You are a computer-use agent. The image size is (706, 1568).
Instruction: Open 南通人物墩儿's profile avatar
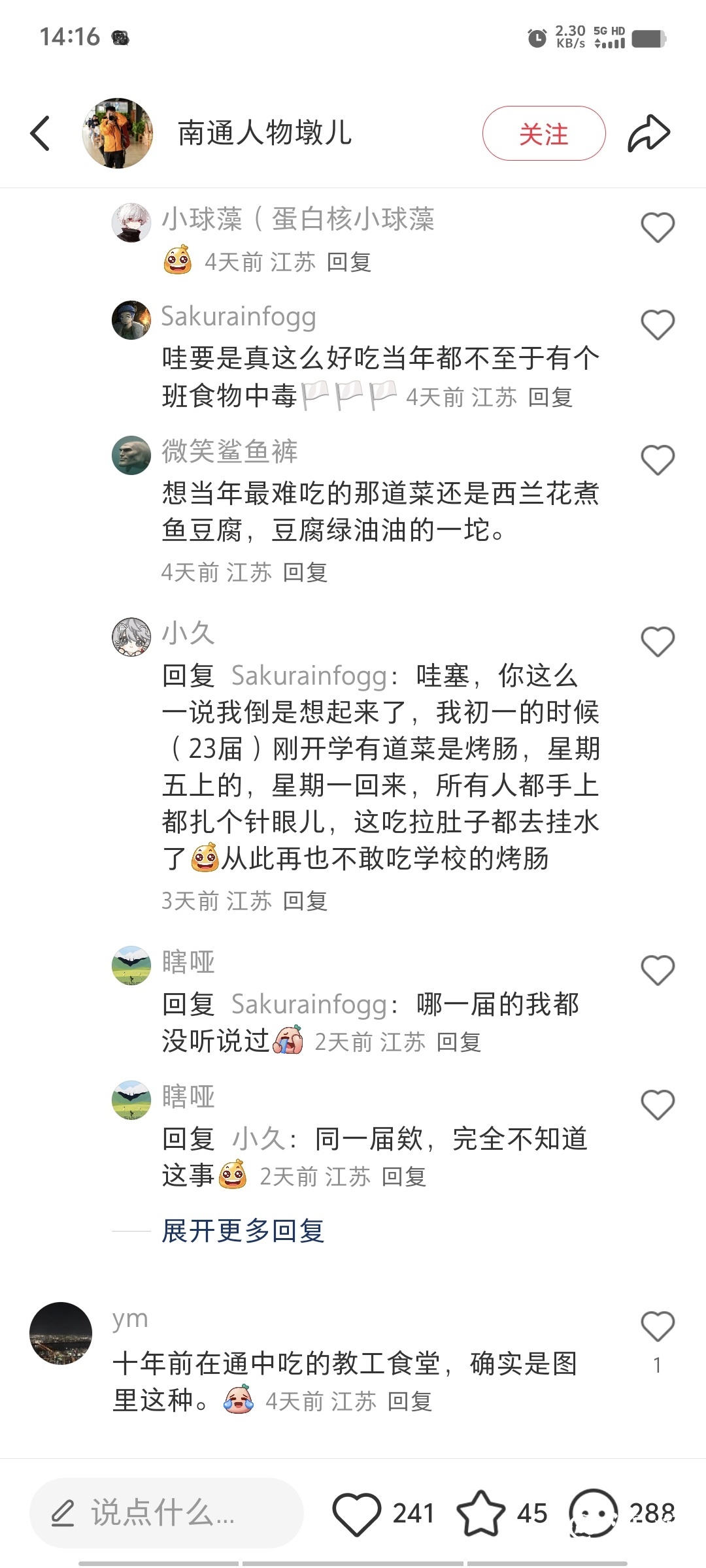click(x=118, y=133)
